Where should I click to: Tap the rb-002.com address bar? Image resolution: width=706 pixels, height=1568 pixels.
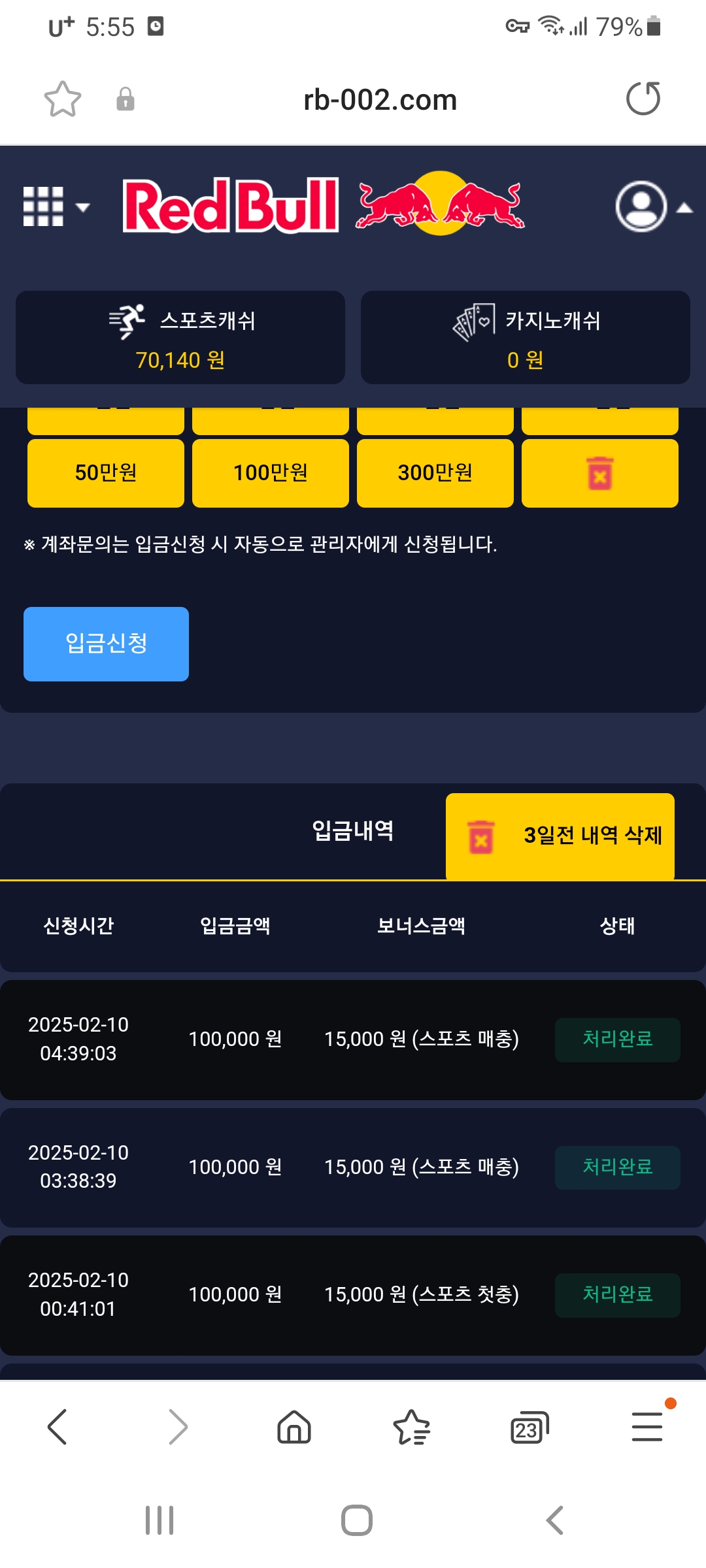tap(380, 100)
